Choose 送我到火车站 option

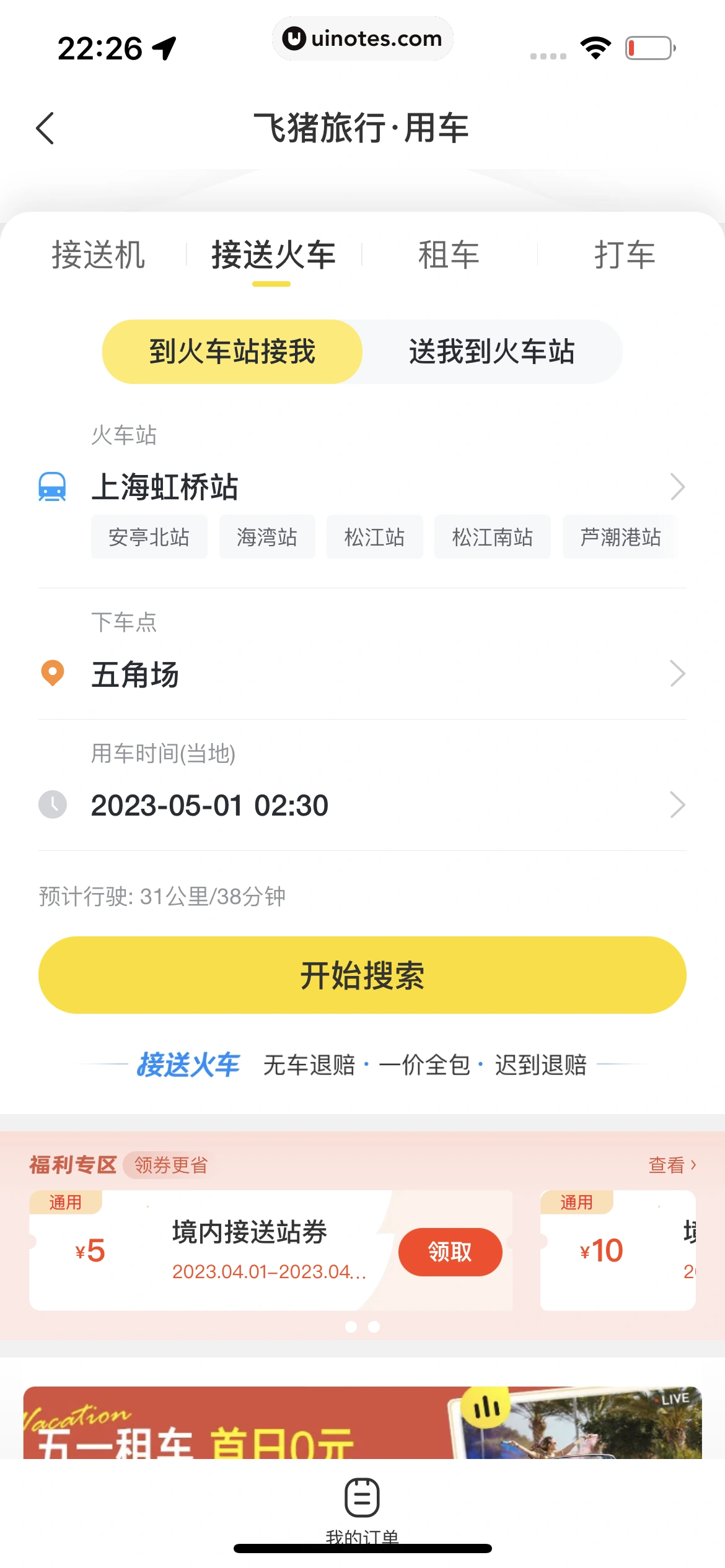point(492,352)
